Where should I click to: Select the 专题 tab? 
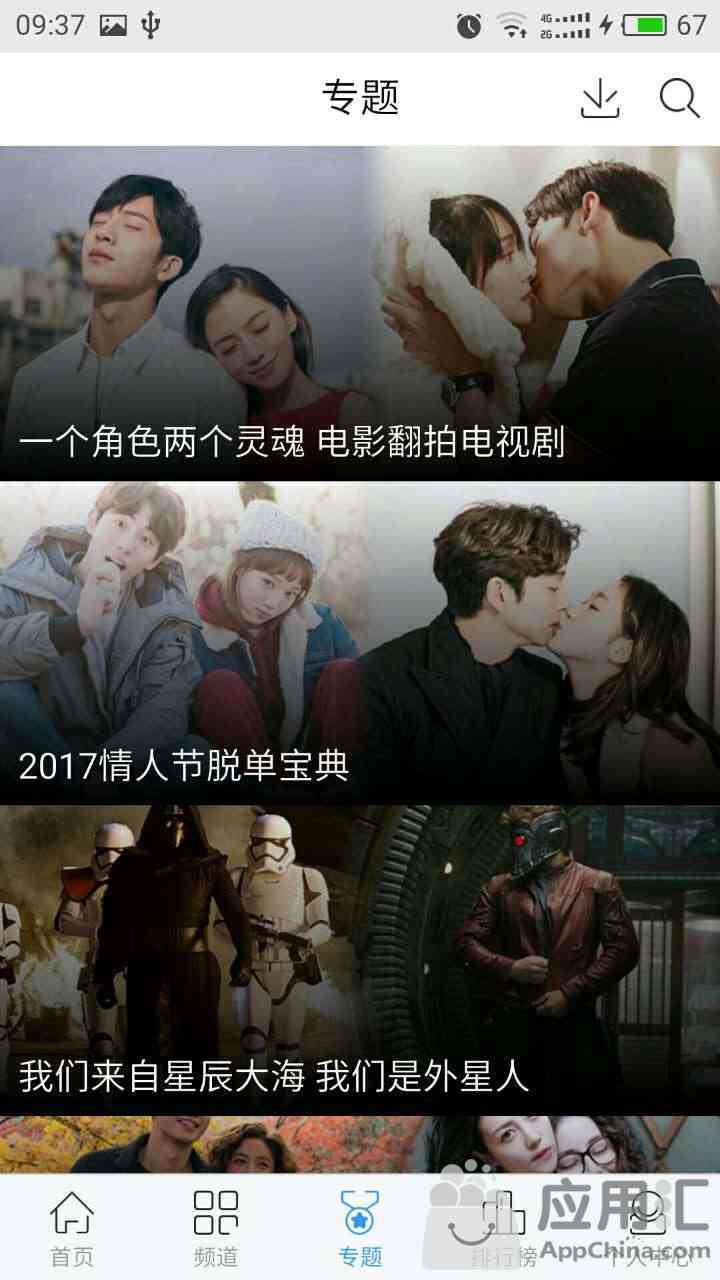coord(360,1228)
